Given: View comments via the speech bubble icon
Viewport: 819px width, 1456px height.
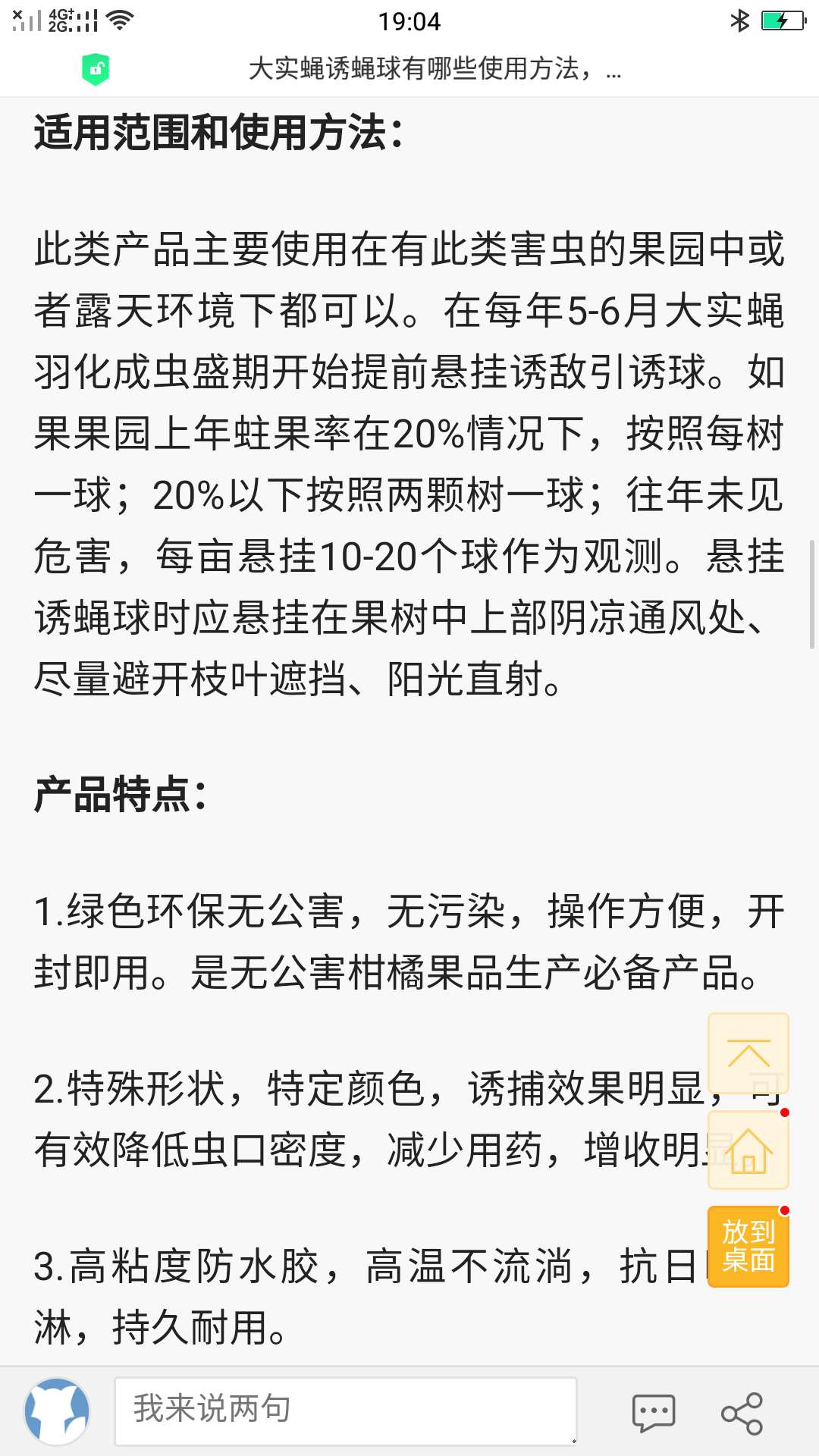Looking at the screenshot, I should pos(654,1413).
